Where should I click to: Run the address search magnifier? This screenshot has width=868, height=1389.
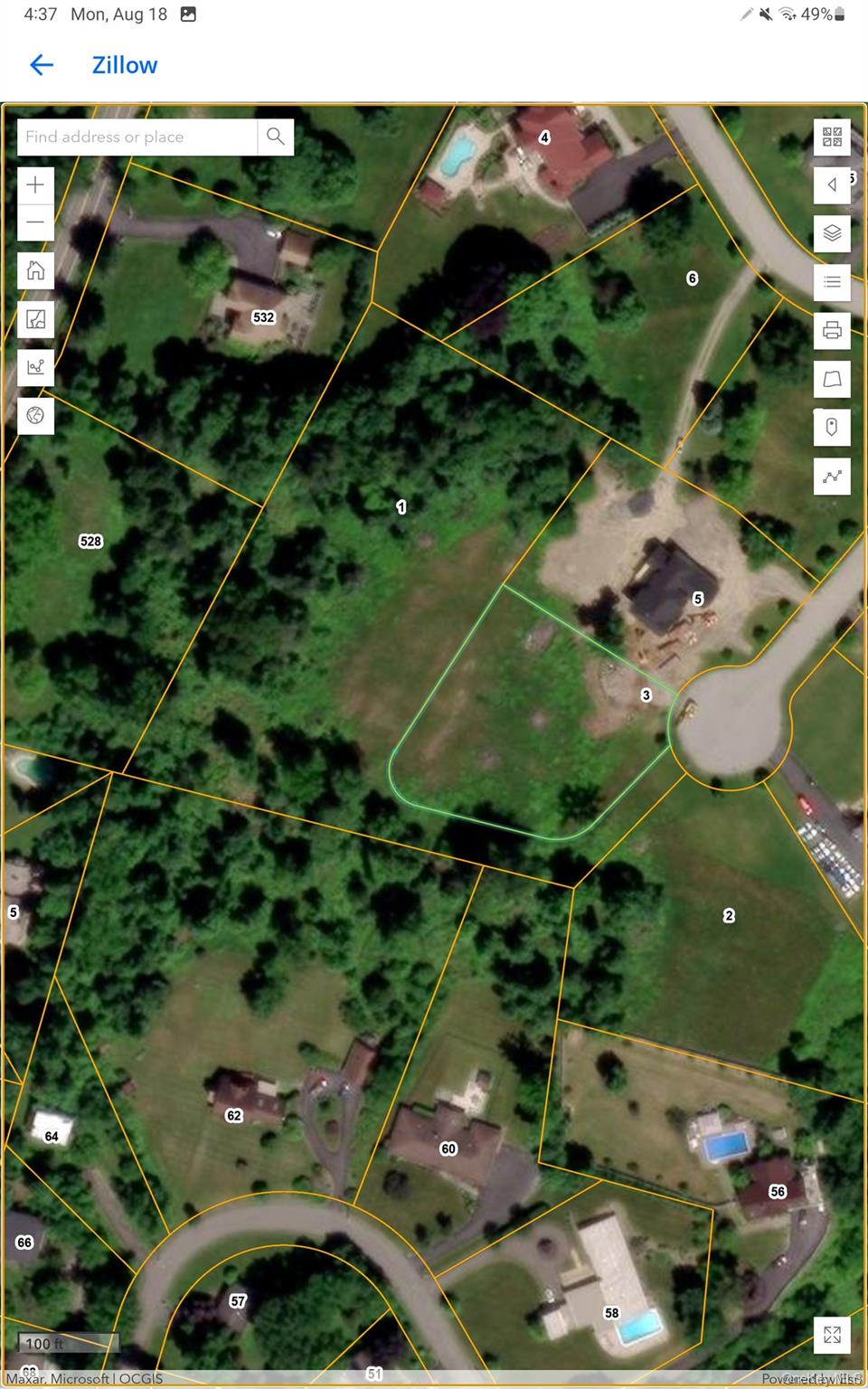click(x=276, y=137)
